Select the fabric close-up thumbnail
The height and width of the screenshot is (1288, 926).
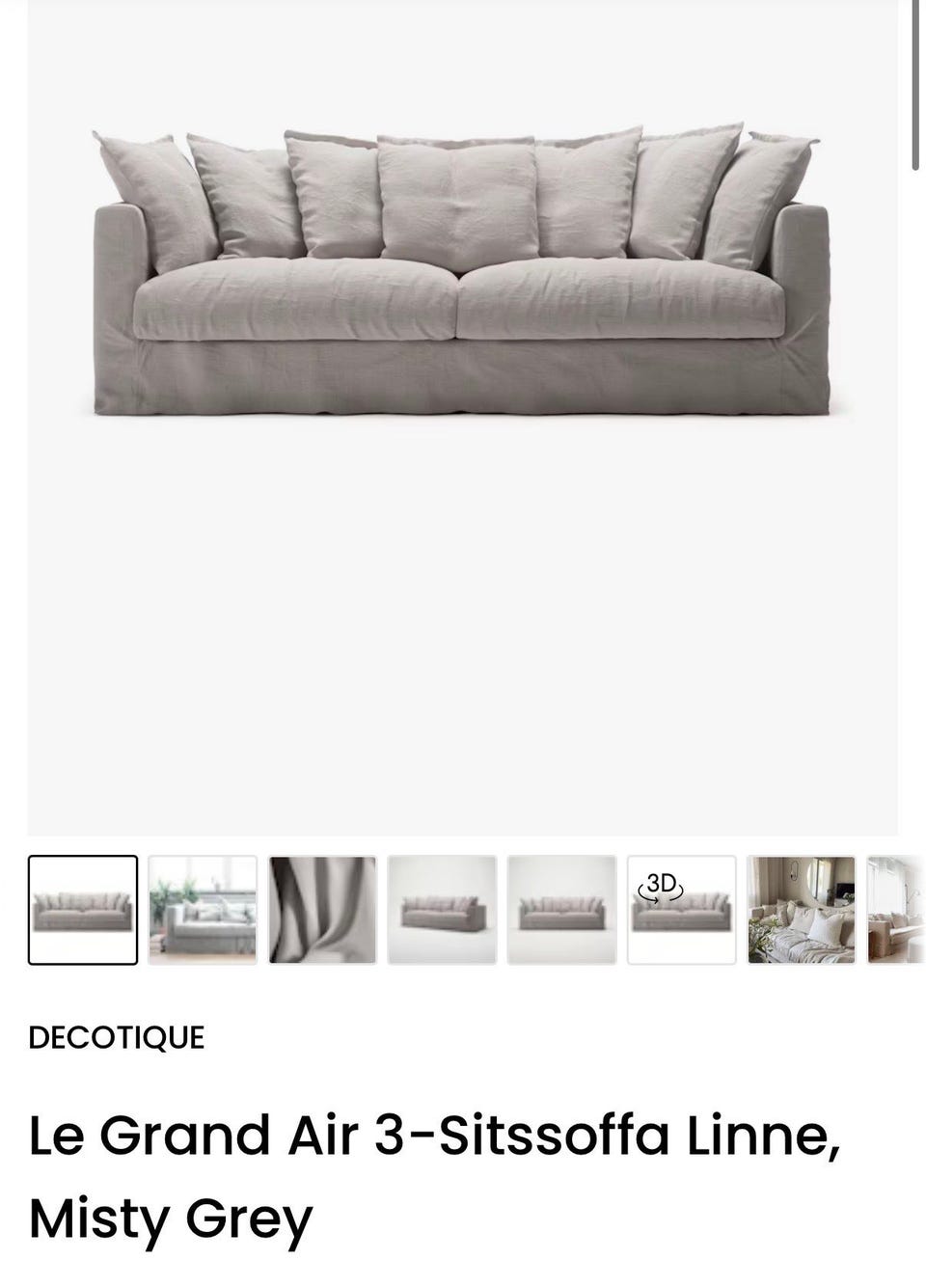click(x=322, y=910)
